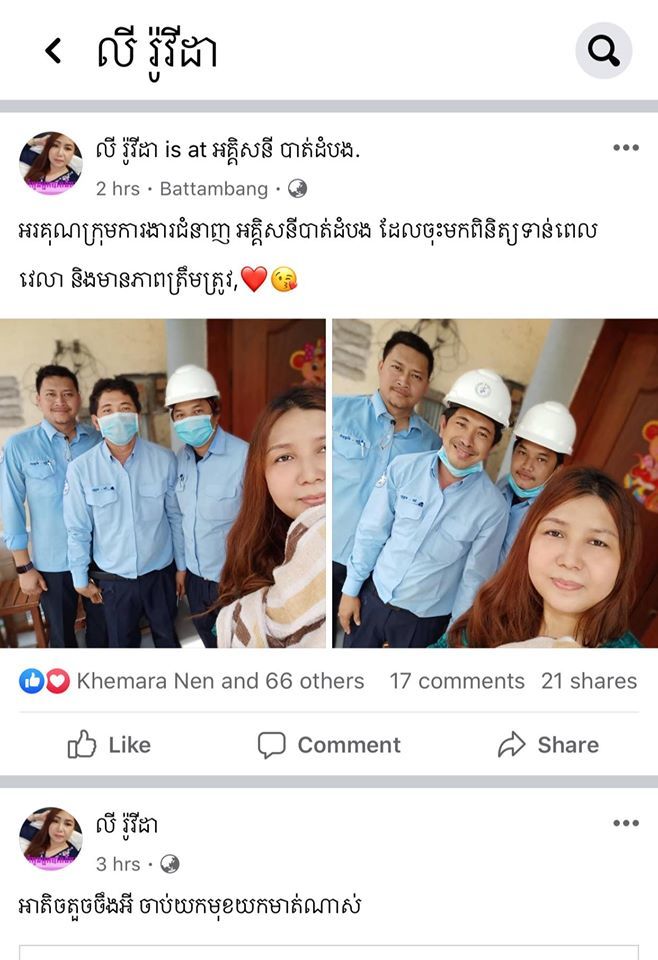This screenshot has width=658, height=960.
Task: Open overflow menu on the 2 hrs post
Action: click(625, 148)
